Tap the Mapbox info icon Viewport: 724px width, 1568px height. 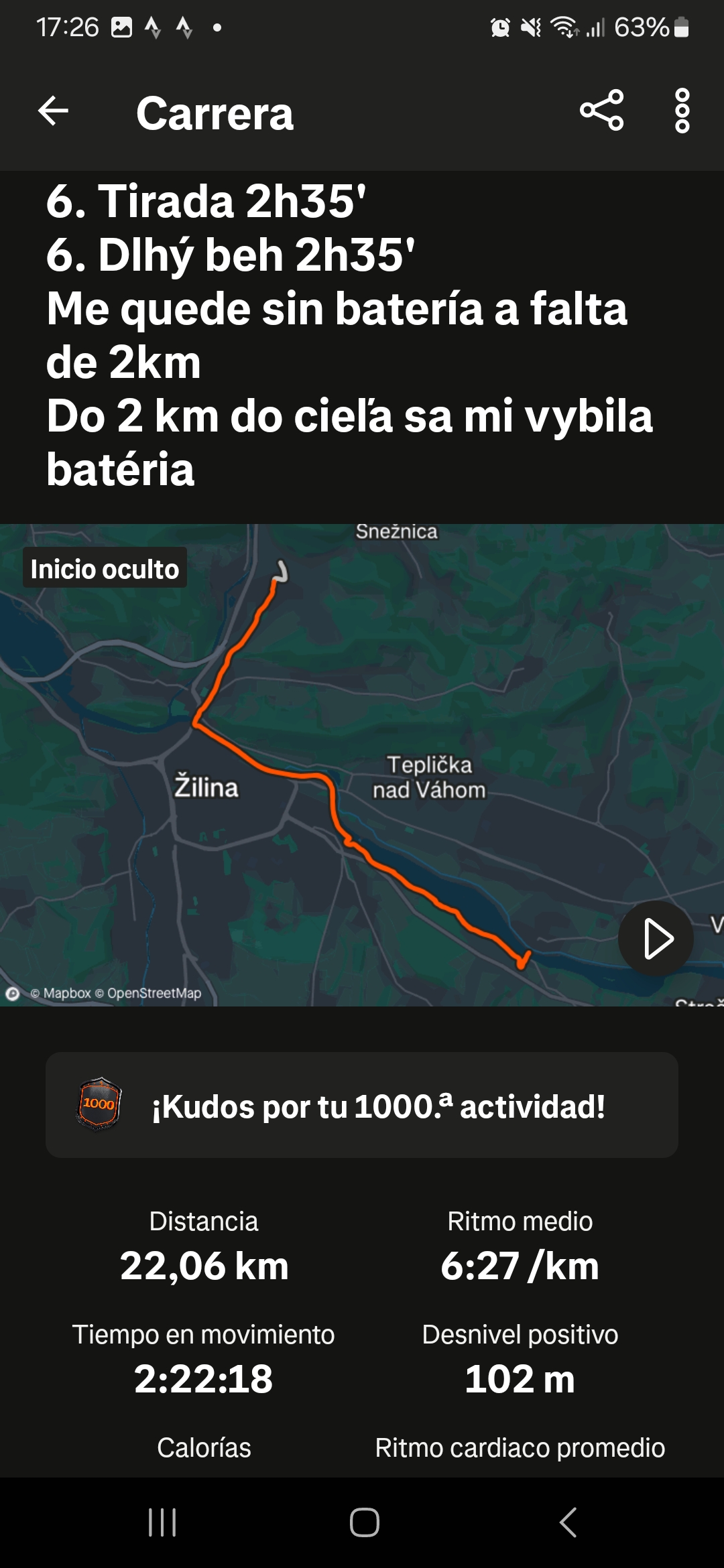coord(13,993)
